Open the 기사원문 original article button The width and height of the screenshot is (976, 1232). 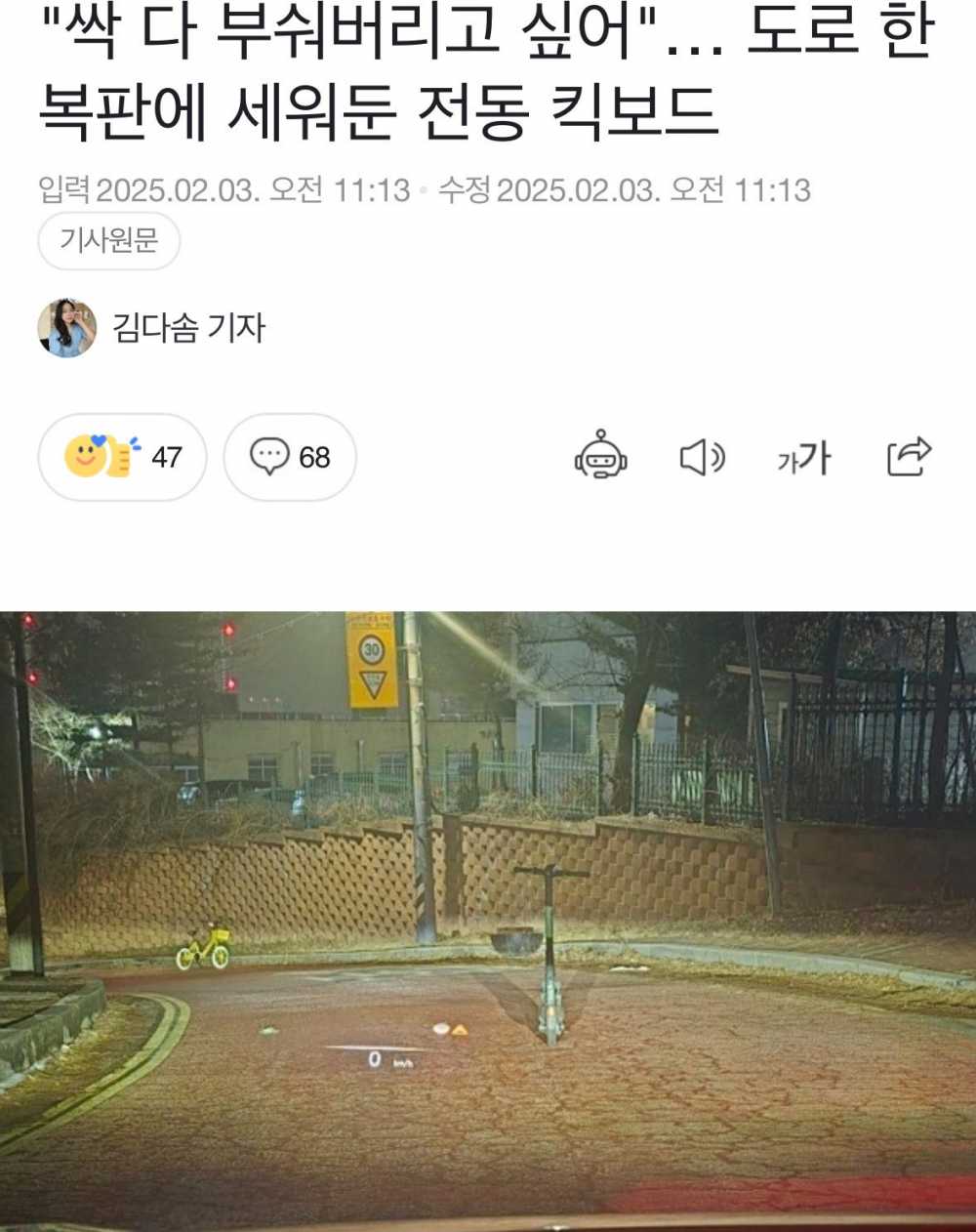point(108,240)
